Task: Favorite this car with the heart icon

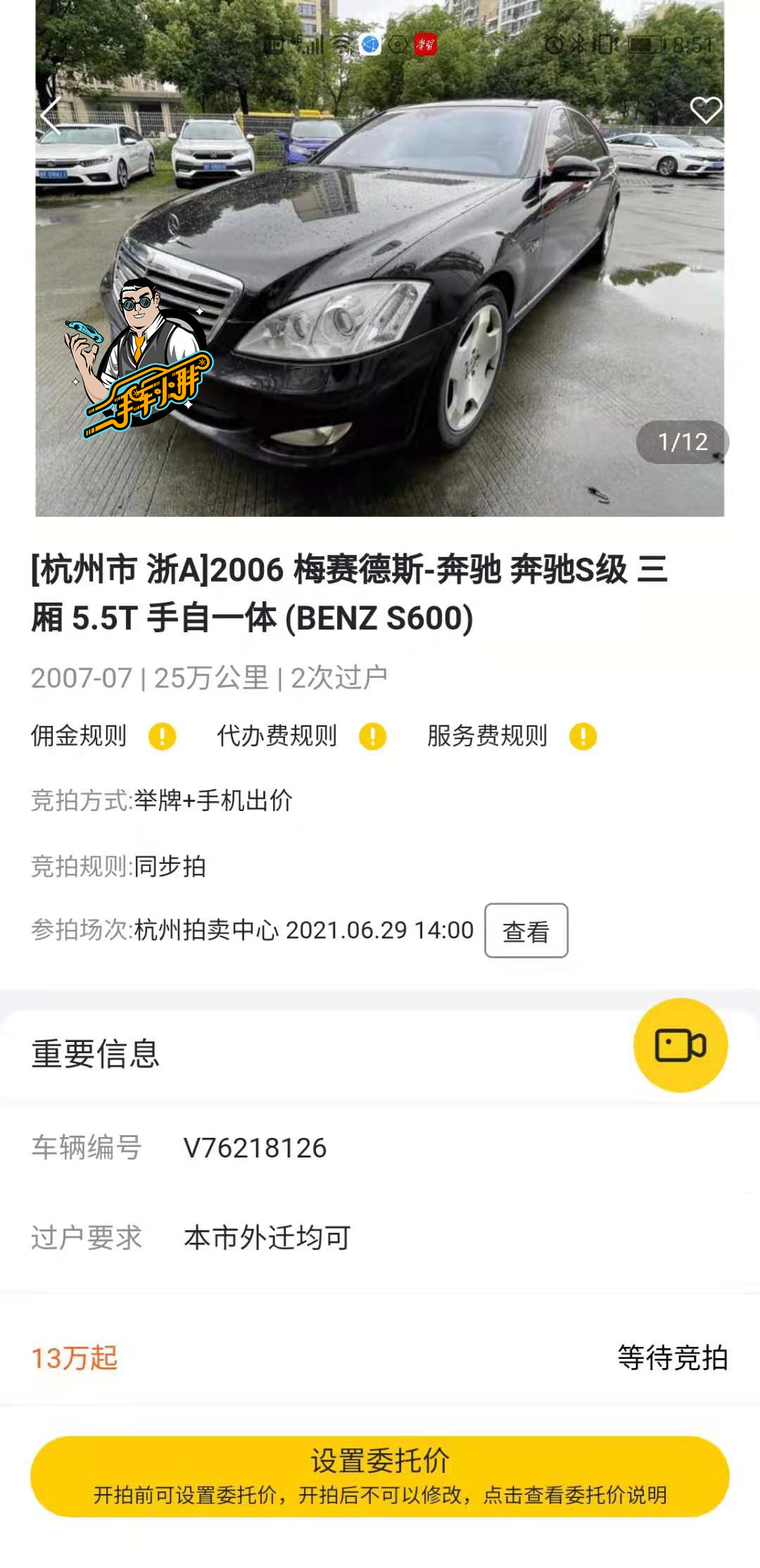Action: 706,111
